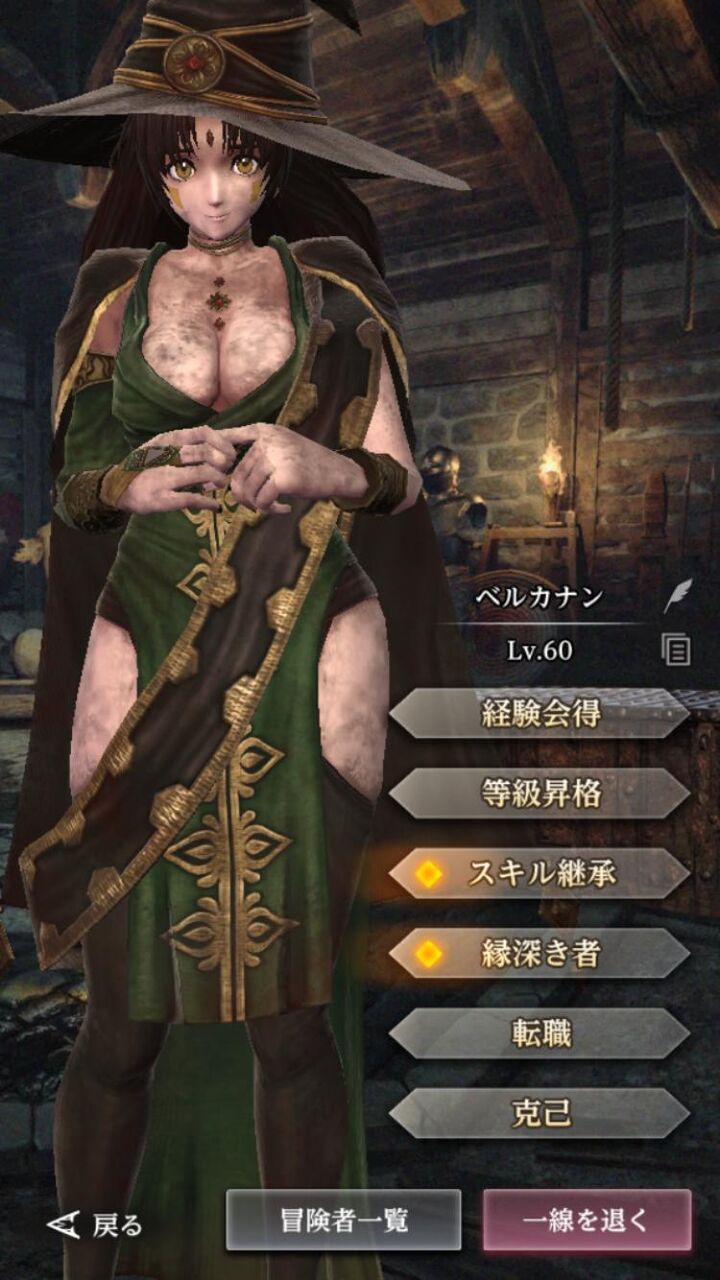Go back with 戻る

(x=97, y=1224)
